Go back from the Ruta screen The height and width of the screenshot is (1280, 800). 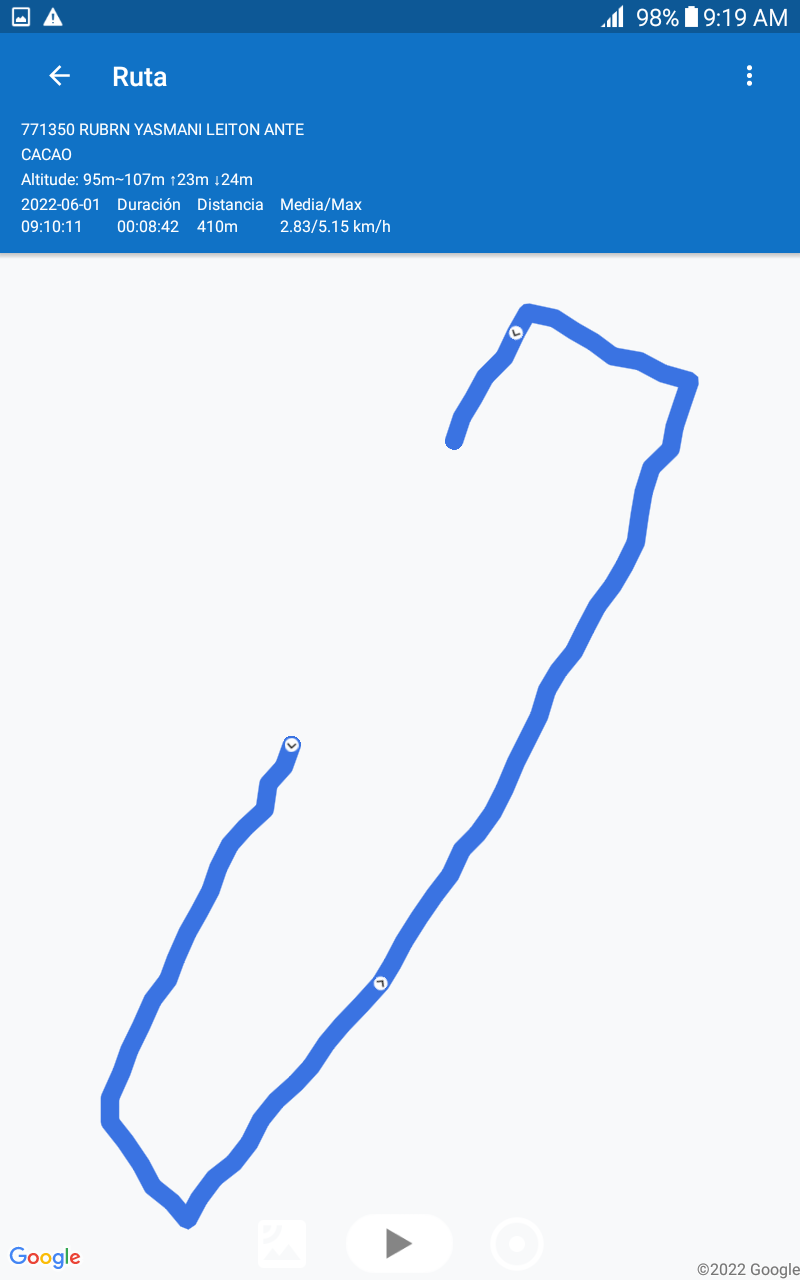60,76
